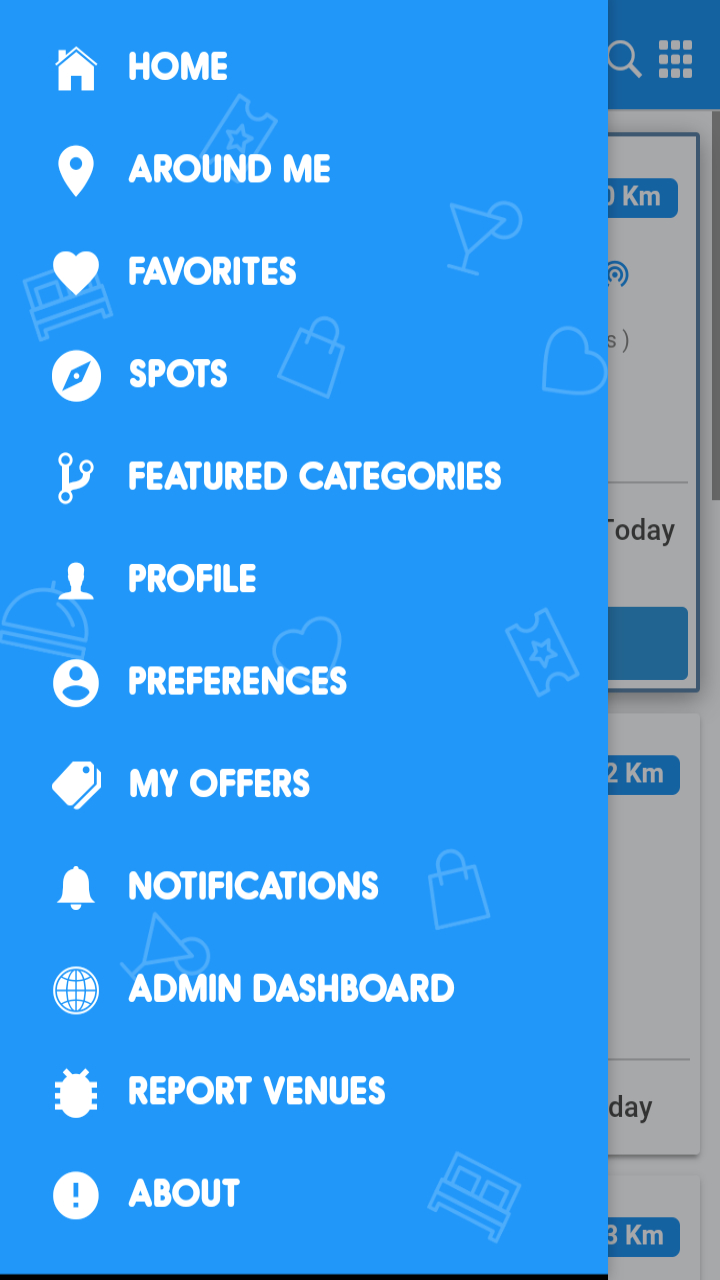This screenshot has height=1280, width=720.
Task: Open Featured Categories
Action: point(304,477)
